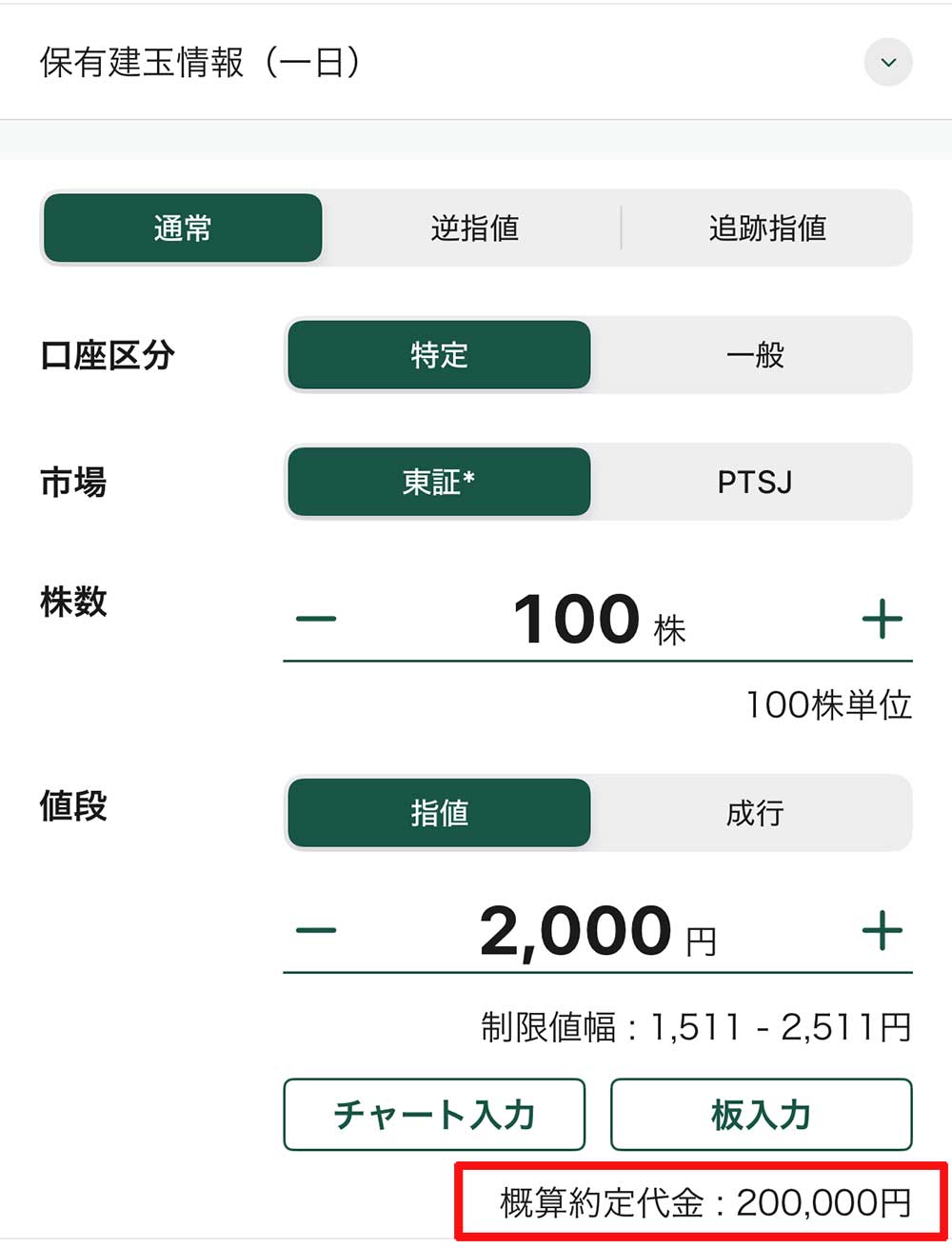Open 板入力 order book input

761,1114
